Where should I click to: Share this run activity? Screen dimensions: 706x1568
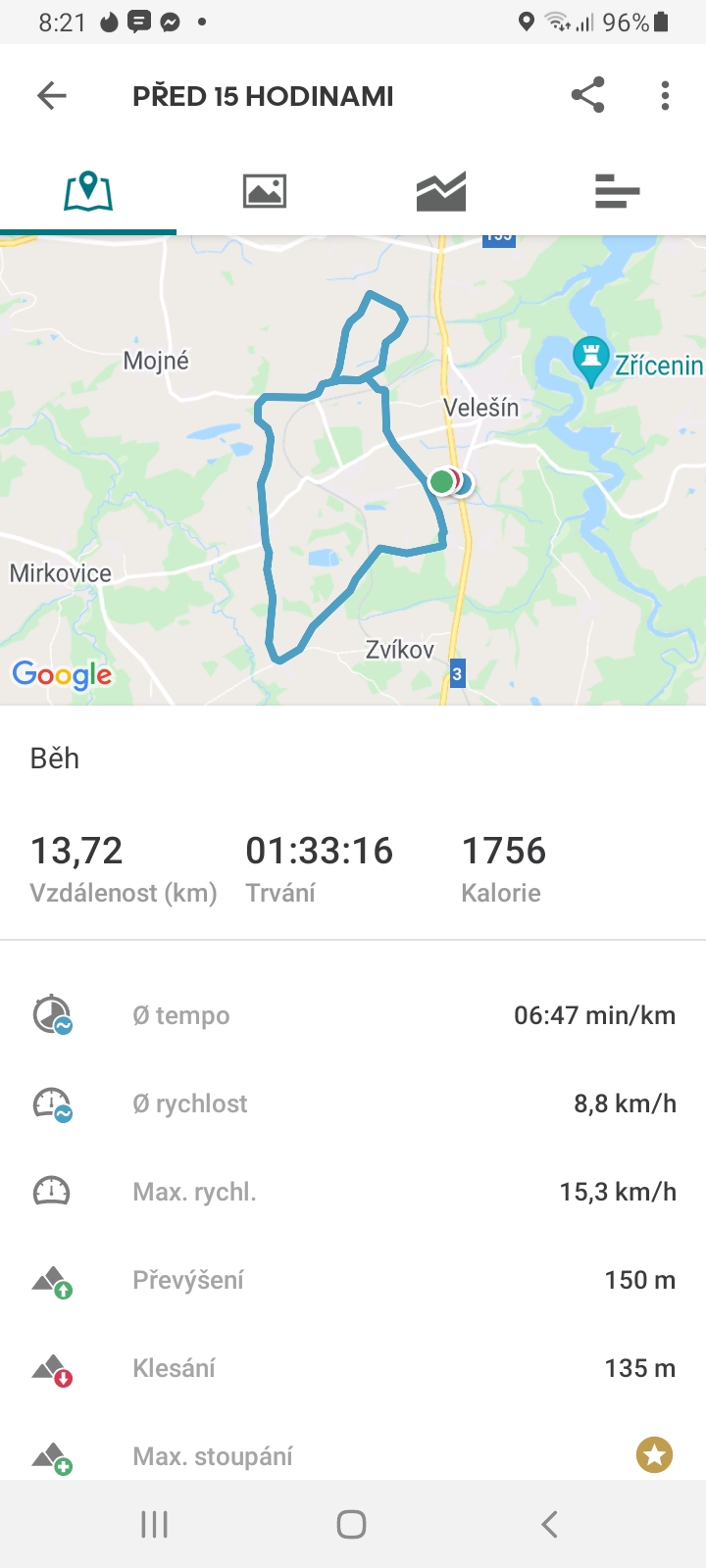[587, 95]
